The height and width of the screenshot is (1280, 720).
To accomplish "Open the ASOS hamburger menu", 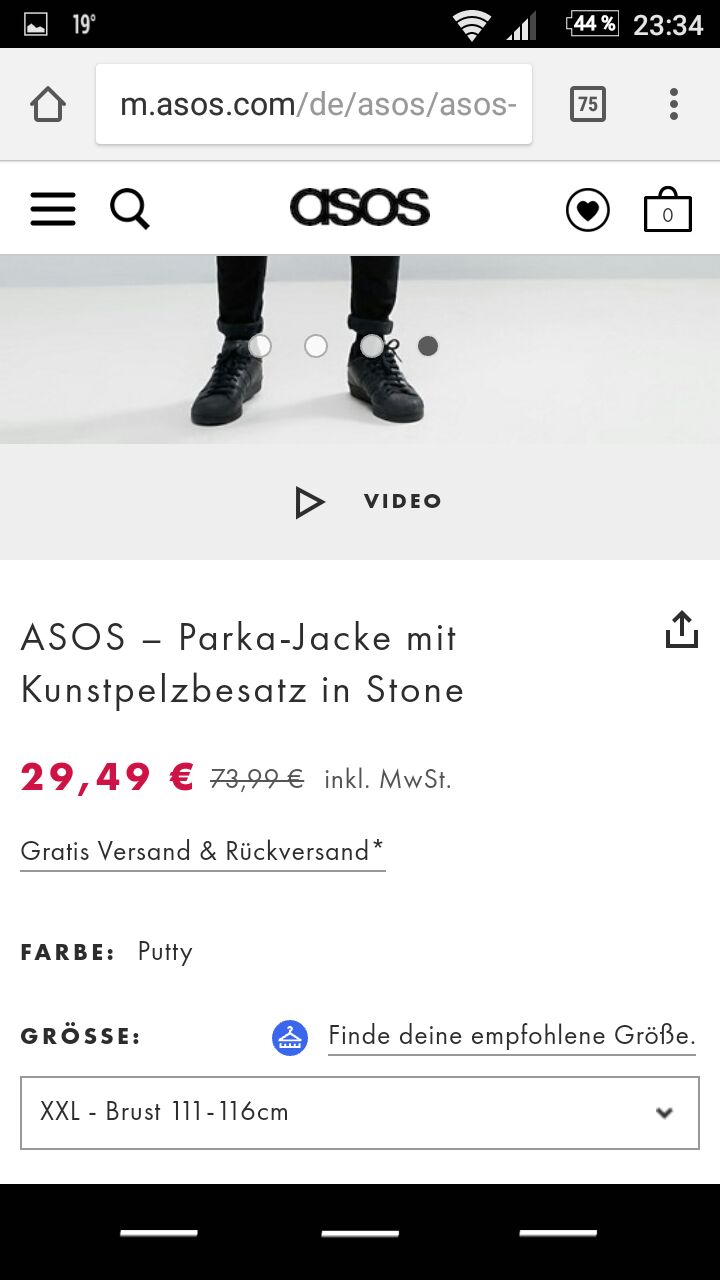I will 52,209.
